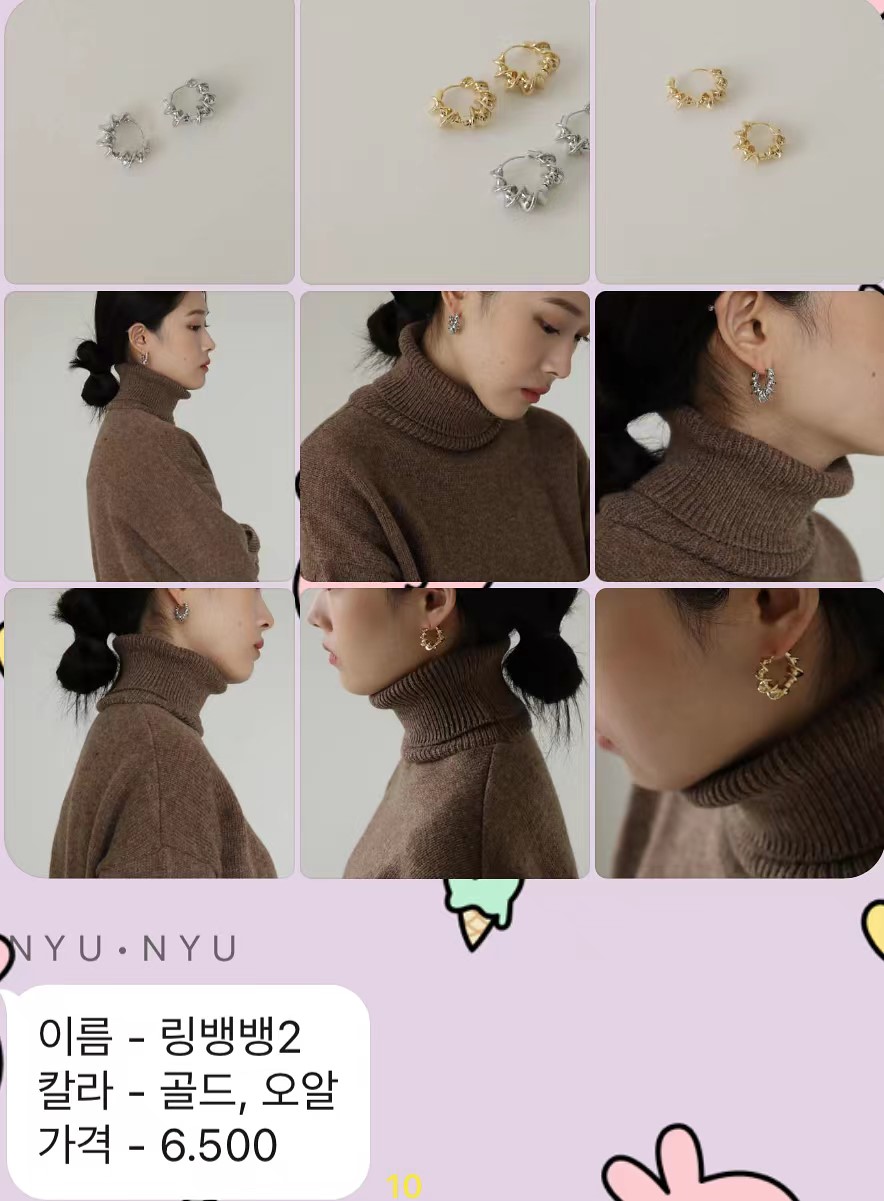View photo of model looking down in turtleneck
Viewport: 884px width, 1201px height.
tap(445, 436)
